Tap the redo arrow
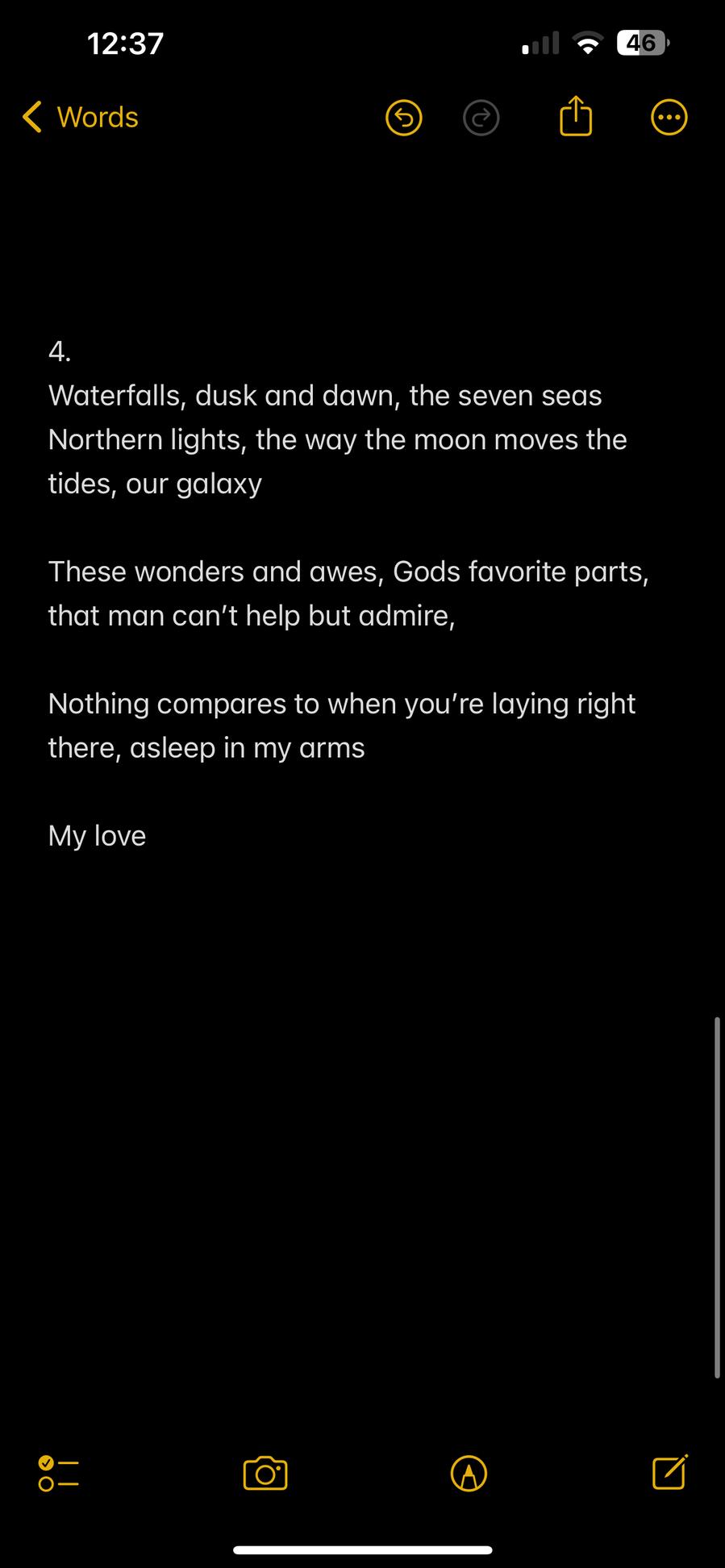Image resolution: width=725 pixels, height=1568 pixels. [481, 119]
